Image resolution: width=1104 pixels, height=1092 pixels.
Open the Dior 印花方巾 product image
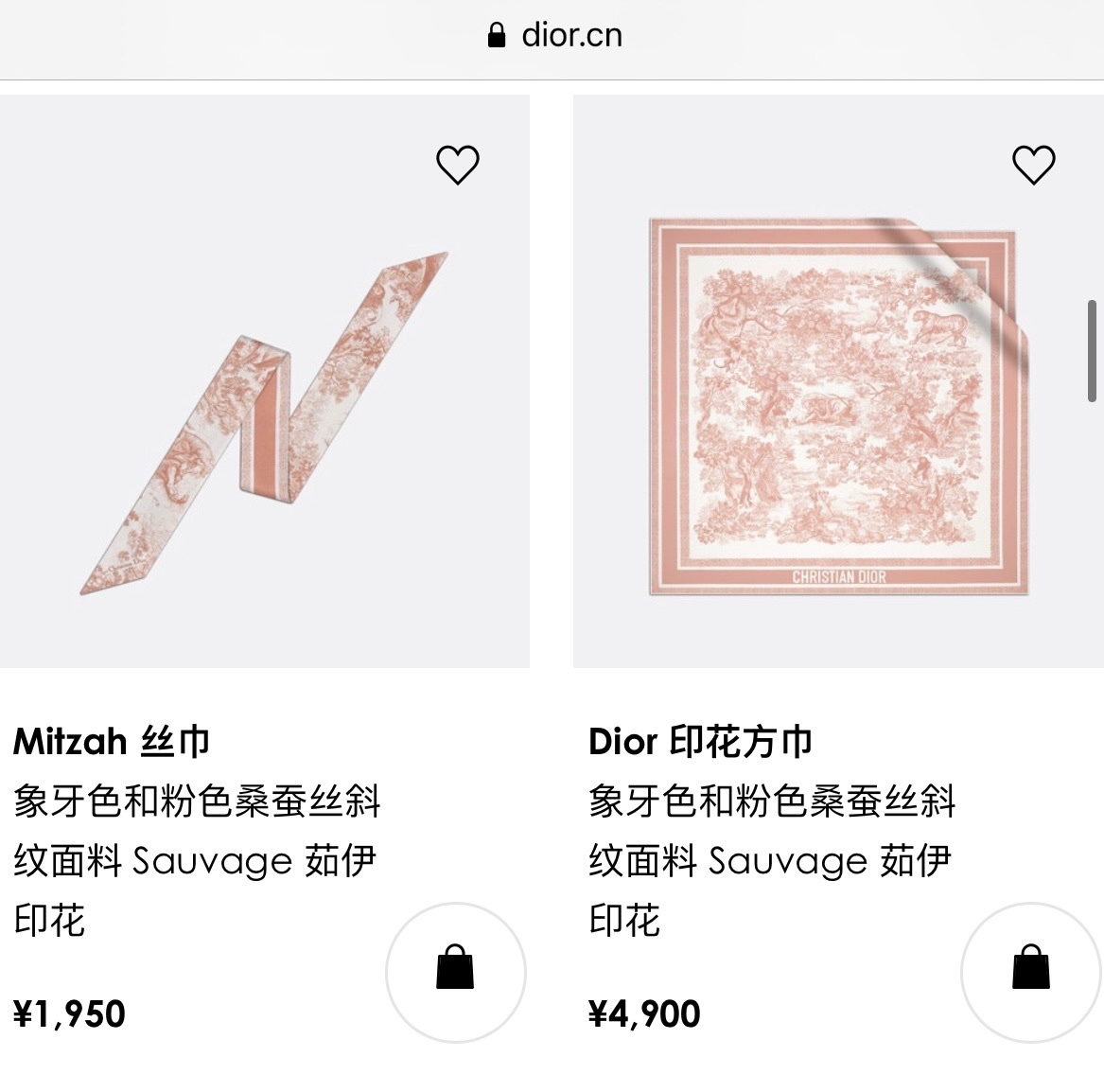(x=837, y=407)
